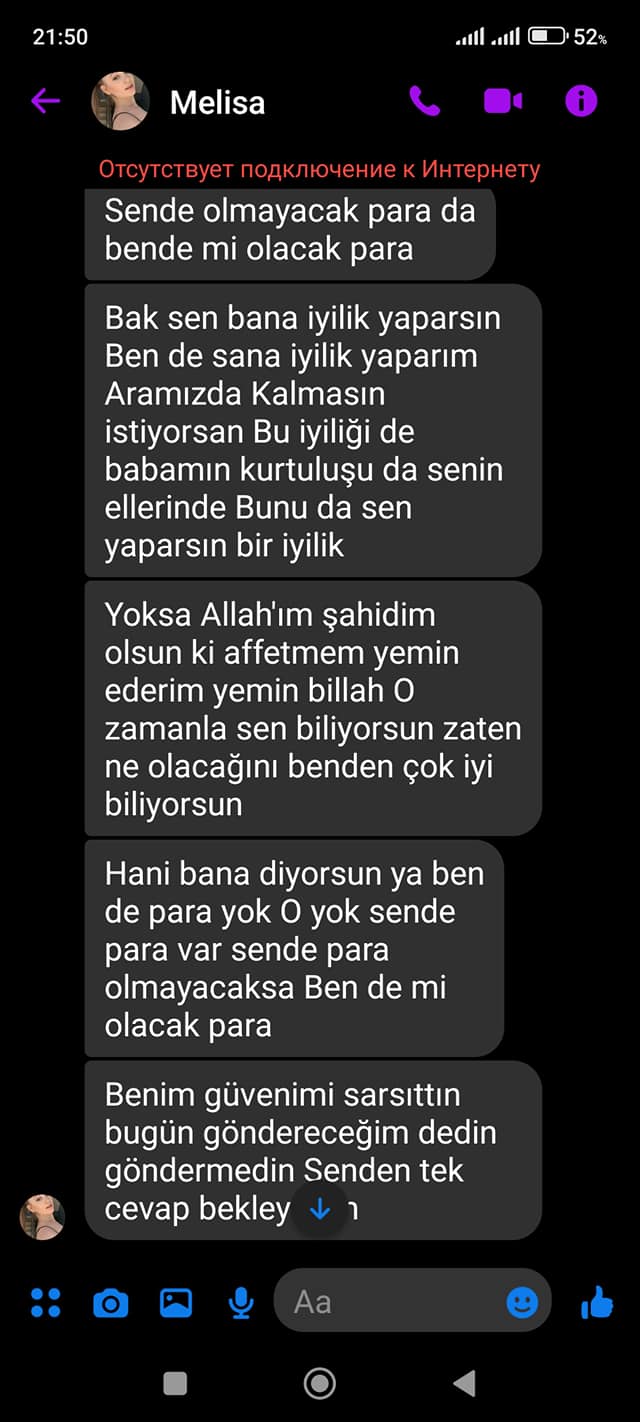Open recent apps from the navigation bar
The image size is (640, 1422).
point(175,1383)
